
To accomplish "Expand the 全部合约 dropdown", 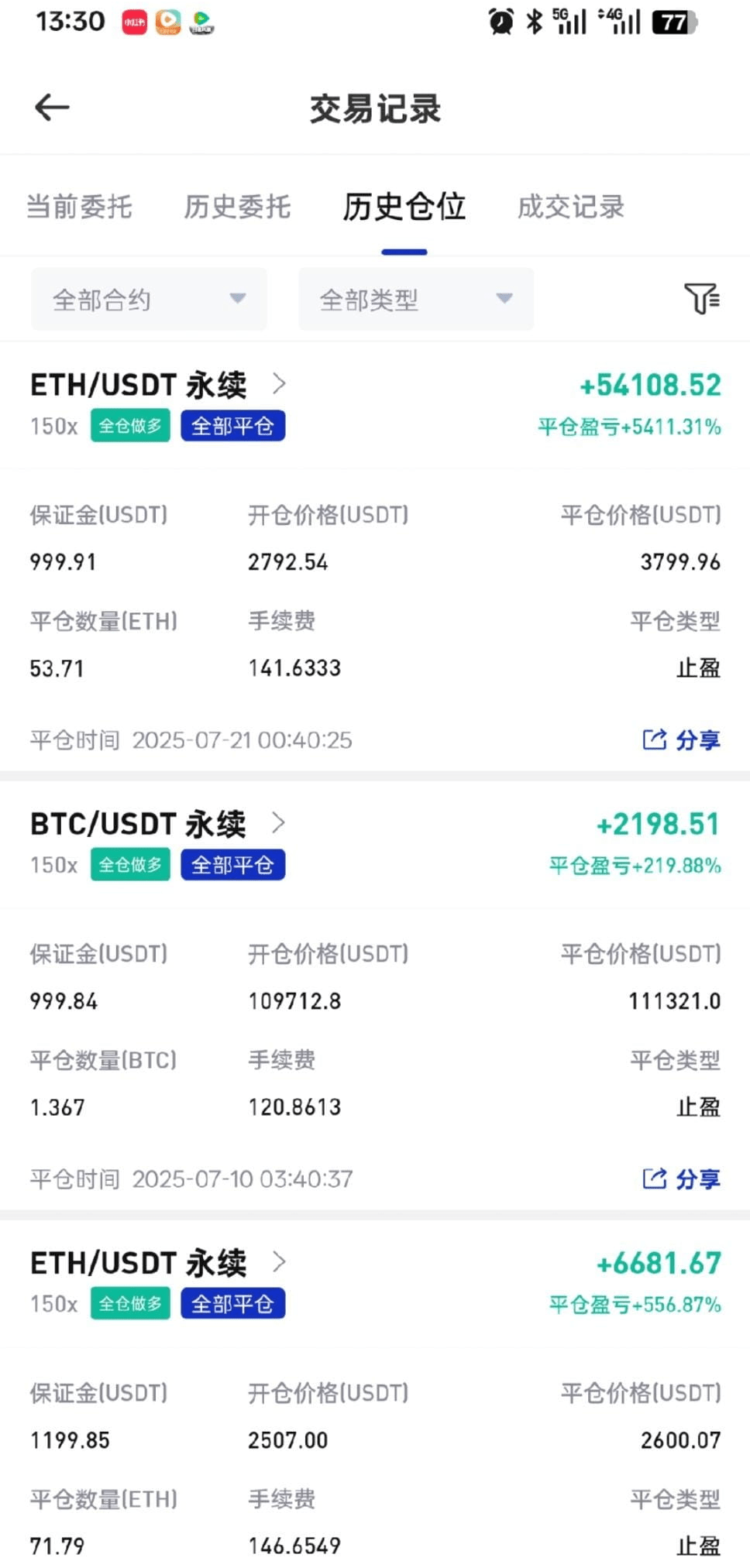I will 149,299.
